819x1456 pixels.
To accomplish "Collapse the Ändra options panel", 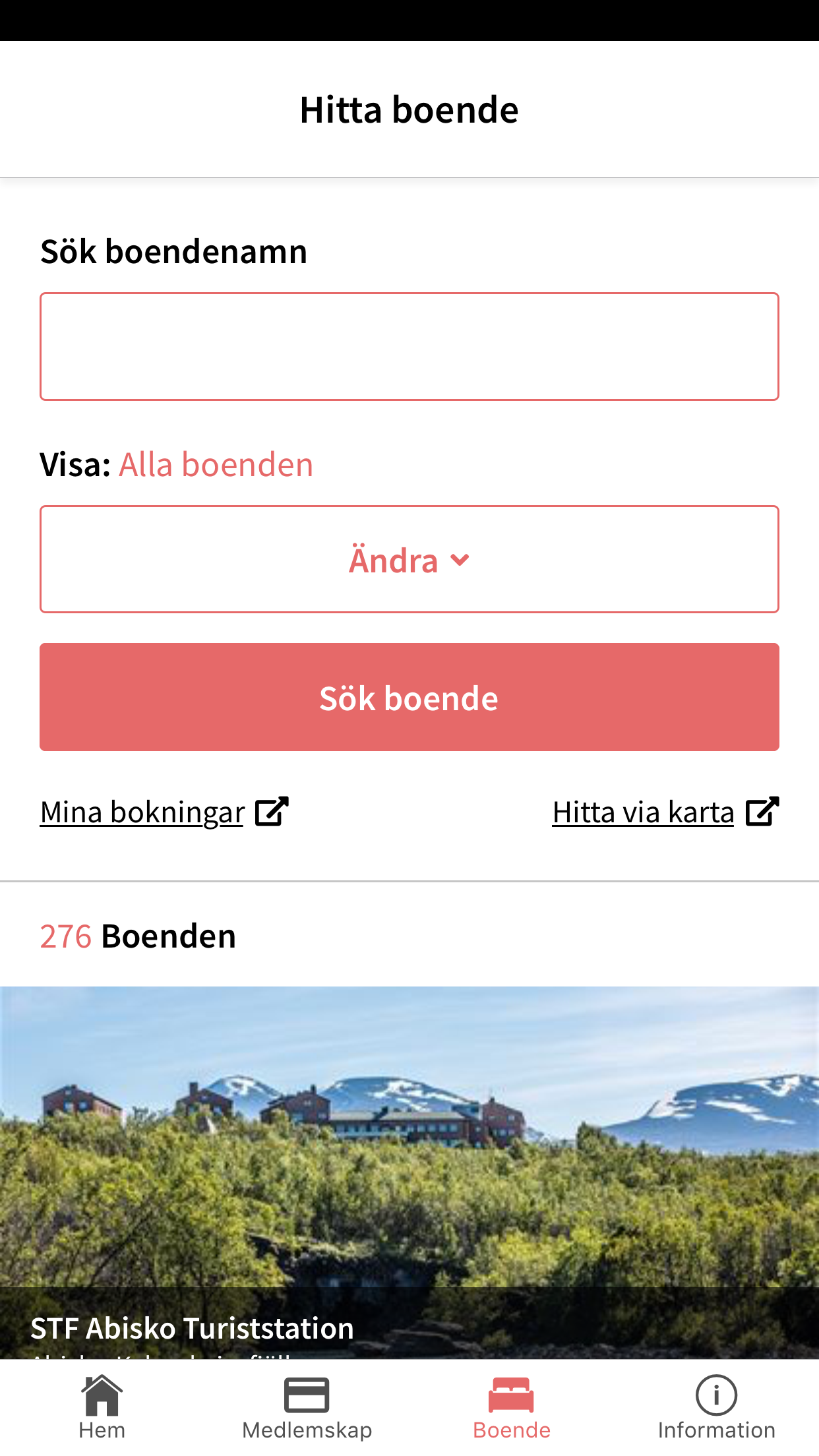I will tap(409, 559).
